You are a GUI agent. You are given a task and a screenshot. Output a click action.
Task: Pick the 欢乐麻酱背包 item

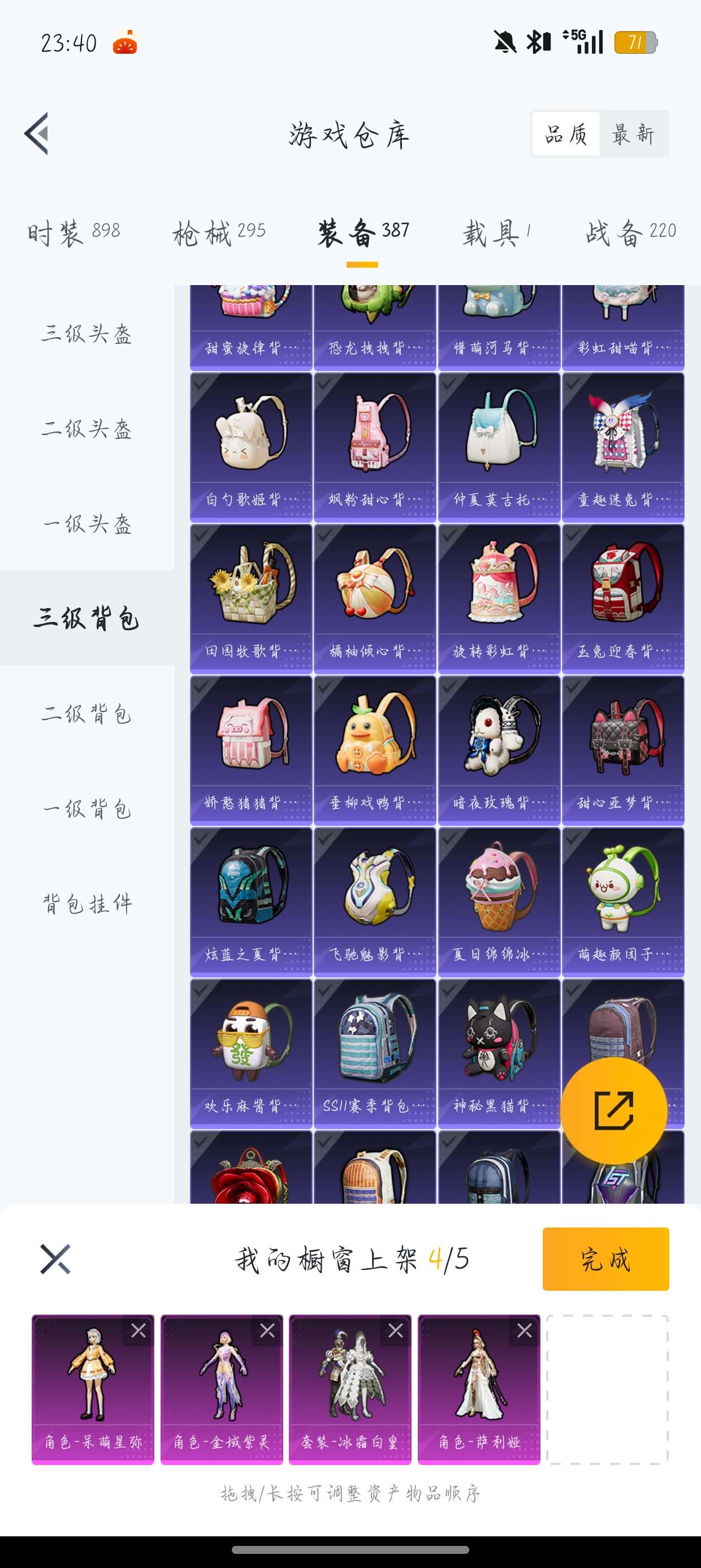coord(250,1054)
